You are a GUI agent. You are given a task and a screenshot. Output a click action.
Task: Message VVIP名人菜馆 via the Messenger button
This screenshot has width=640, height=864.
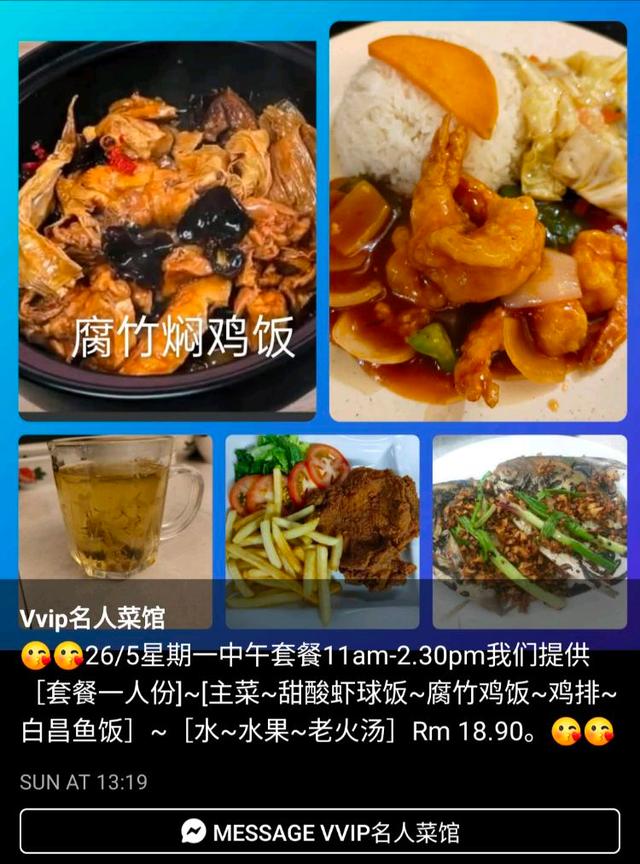point(320,831)
